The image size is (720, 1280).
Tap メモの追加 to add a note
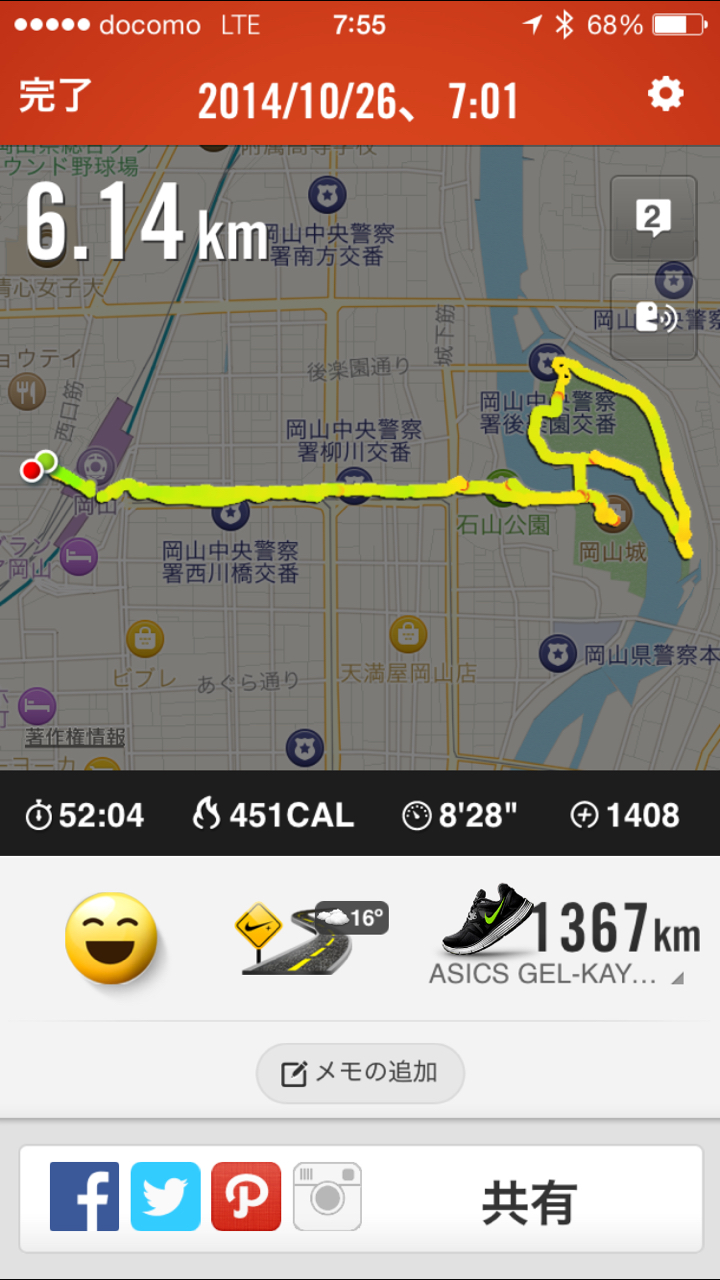360,1073
